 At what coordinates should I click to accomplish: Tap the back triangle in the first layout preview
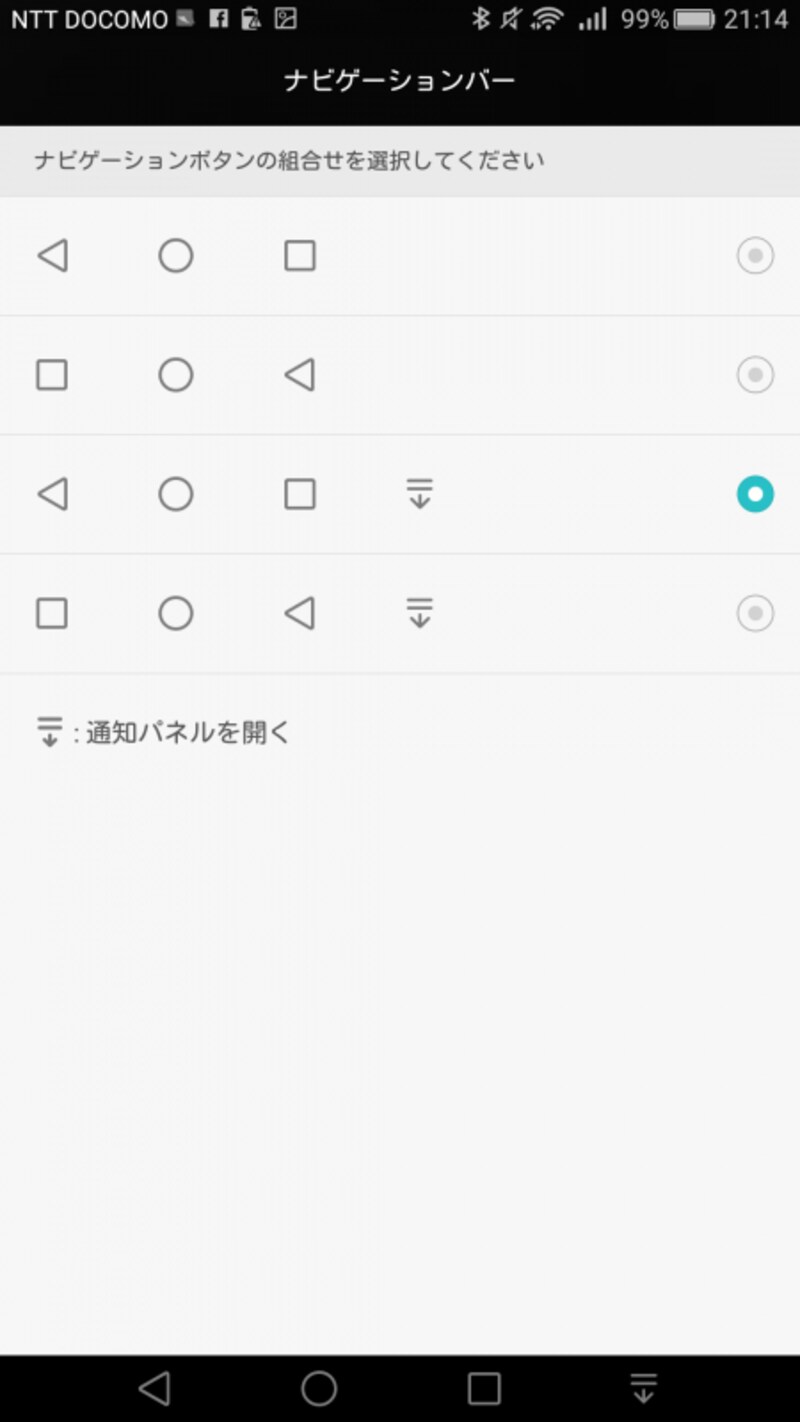52,256
